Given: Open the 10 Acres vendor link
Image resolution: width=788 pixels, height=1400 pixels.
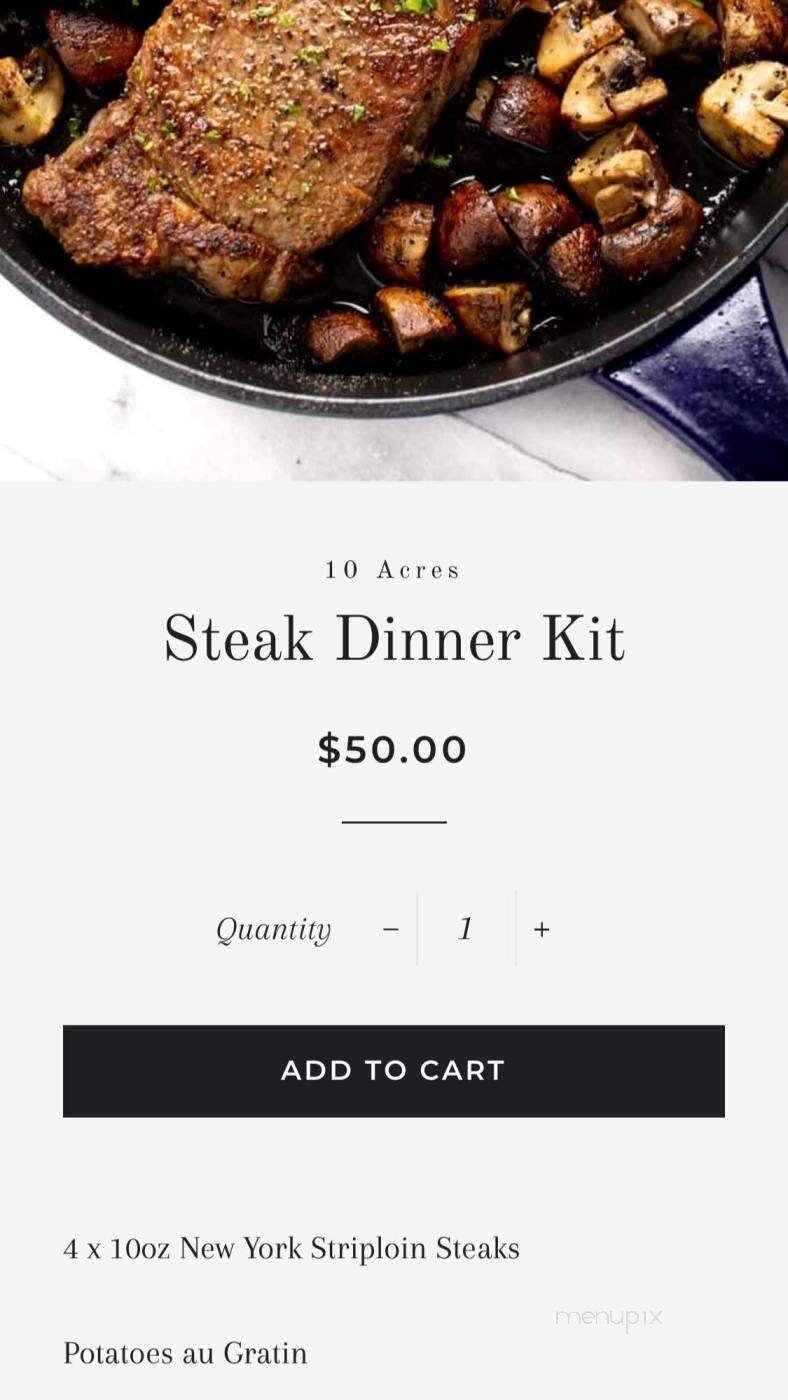Looking at the screenshot, I should coord(394,570).
